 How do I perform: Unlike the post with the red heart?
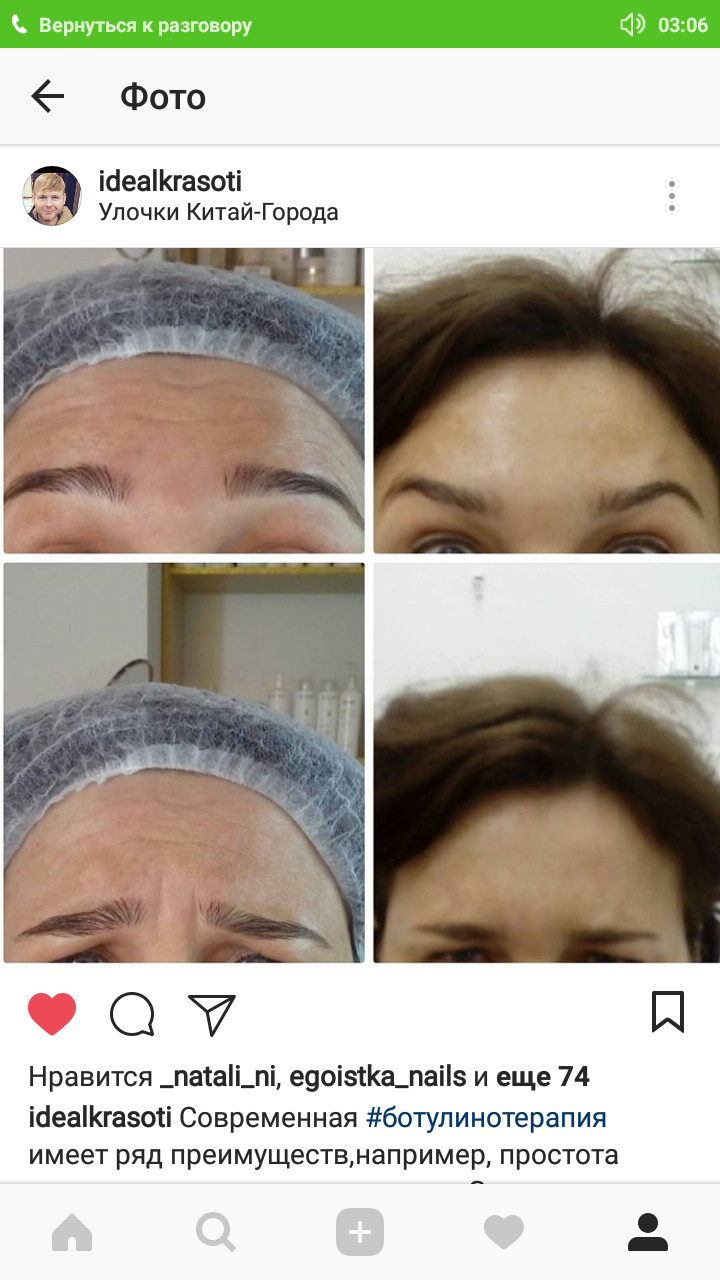pyautogui.click(x=52, y=1014)
